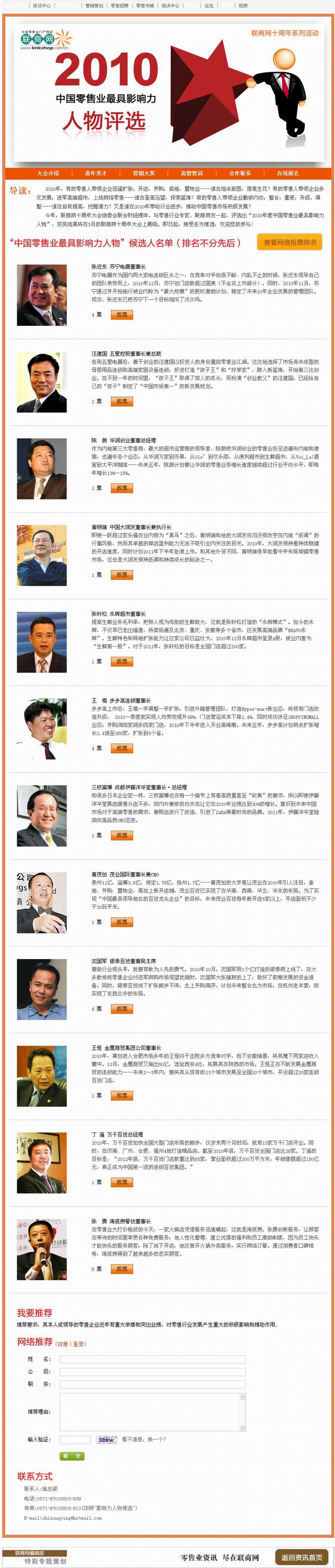Focus the 姓名 input field
The width and height of the screenshot is (335, 1568).
[152, 1359]
